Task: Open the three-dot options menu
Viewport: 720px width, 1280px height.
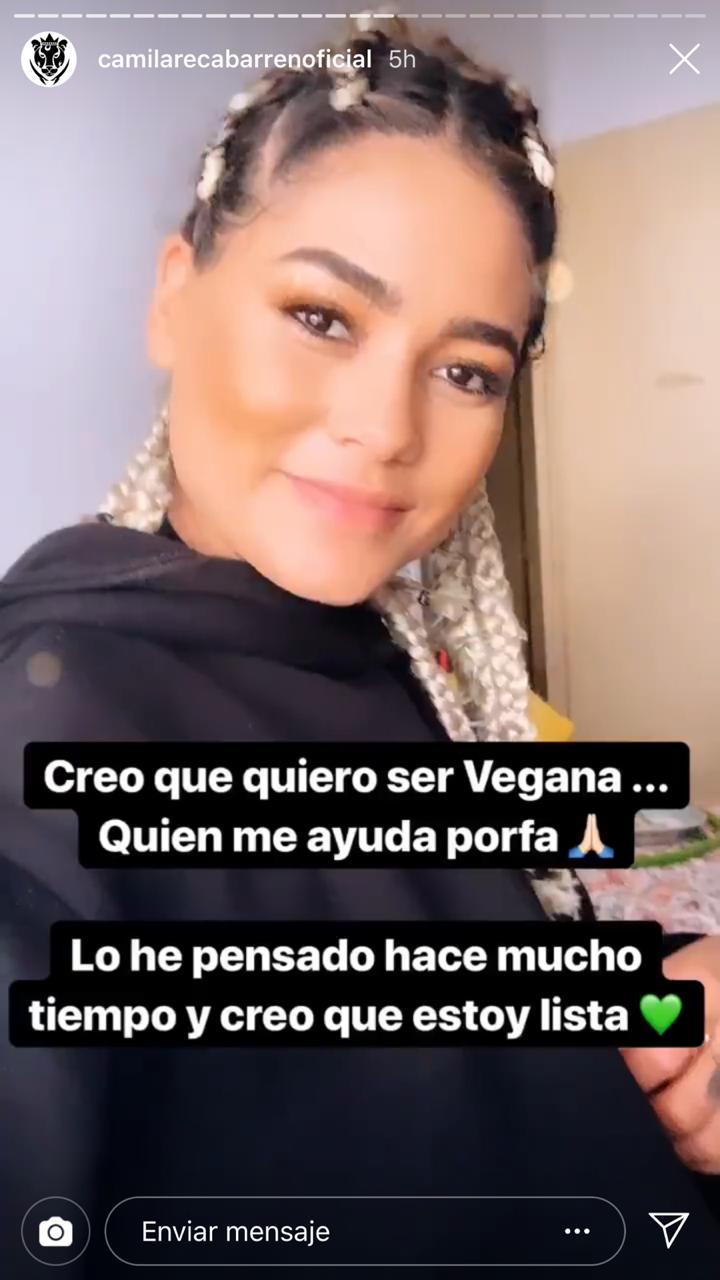Action: 577,1232
